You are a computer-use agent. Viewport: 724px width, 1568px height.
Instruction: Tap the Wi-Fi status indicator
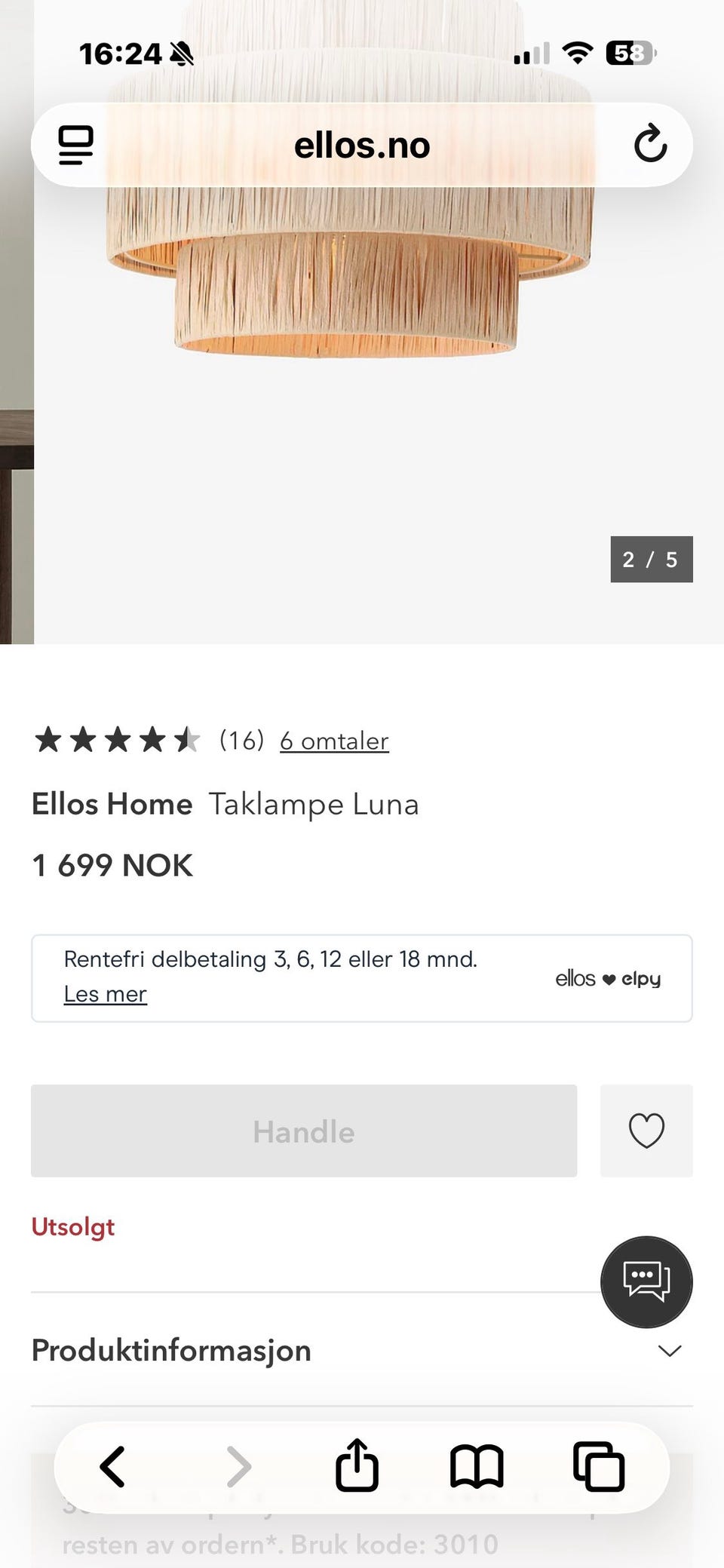coord(577,54)
